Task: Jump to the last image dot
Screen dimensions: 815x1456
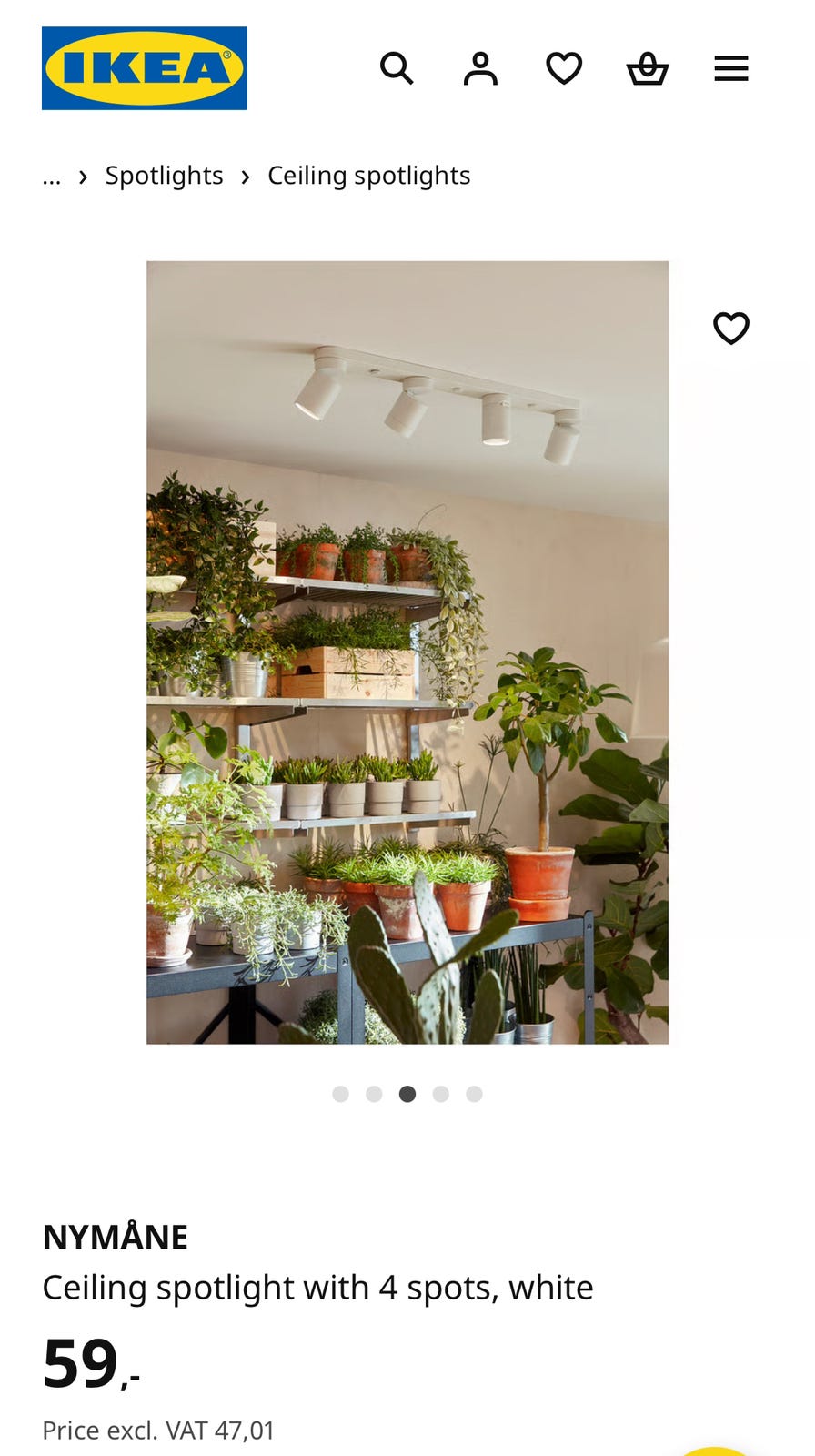Action: coord(474,1094)
